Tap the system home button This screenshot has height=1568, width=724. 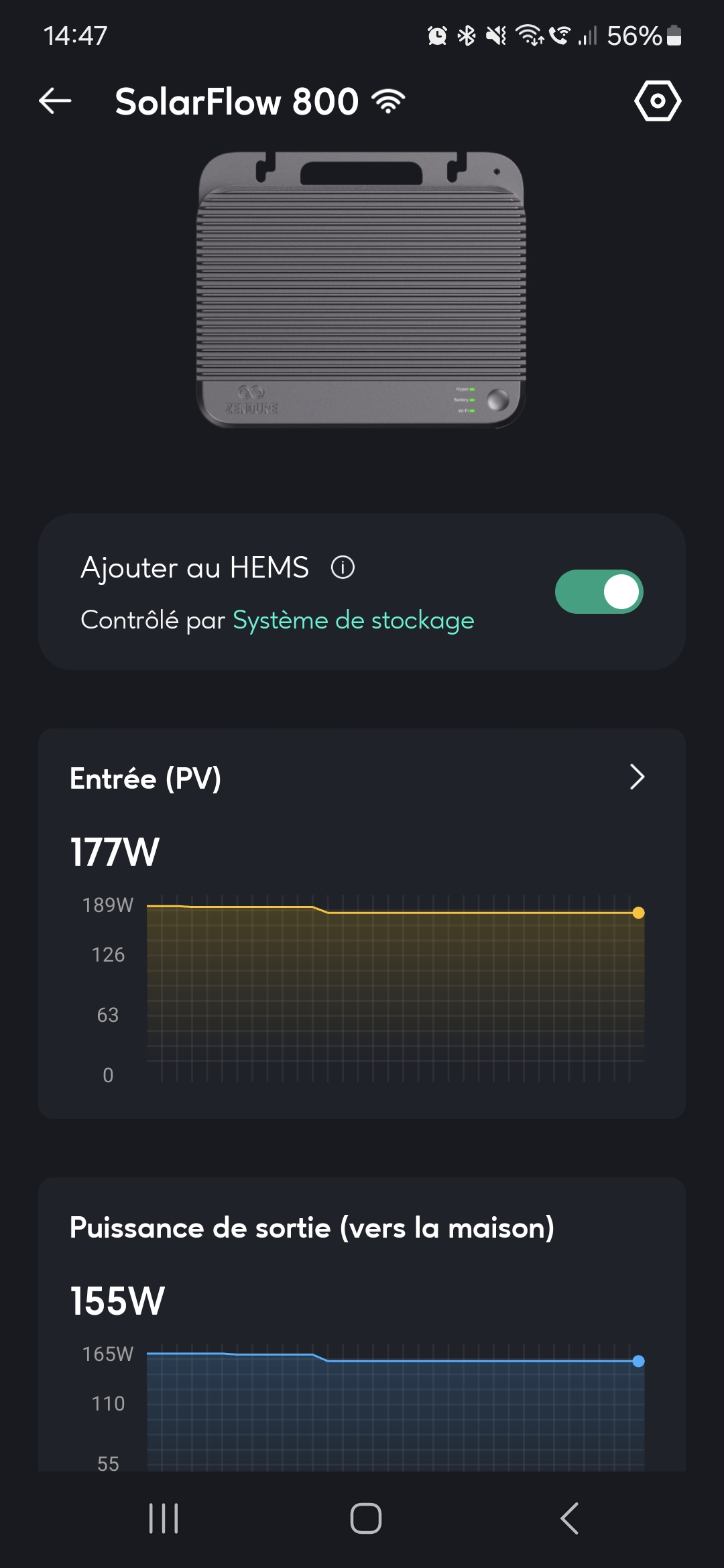pyautogui.click(x=365, y=1518)
